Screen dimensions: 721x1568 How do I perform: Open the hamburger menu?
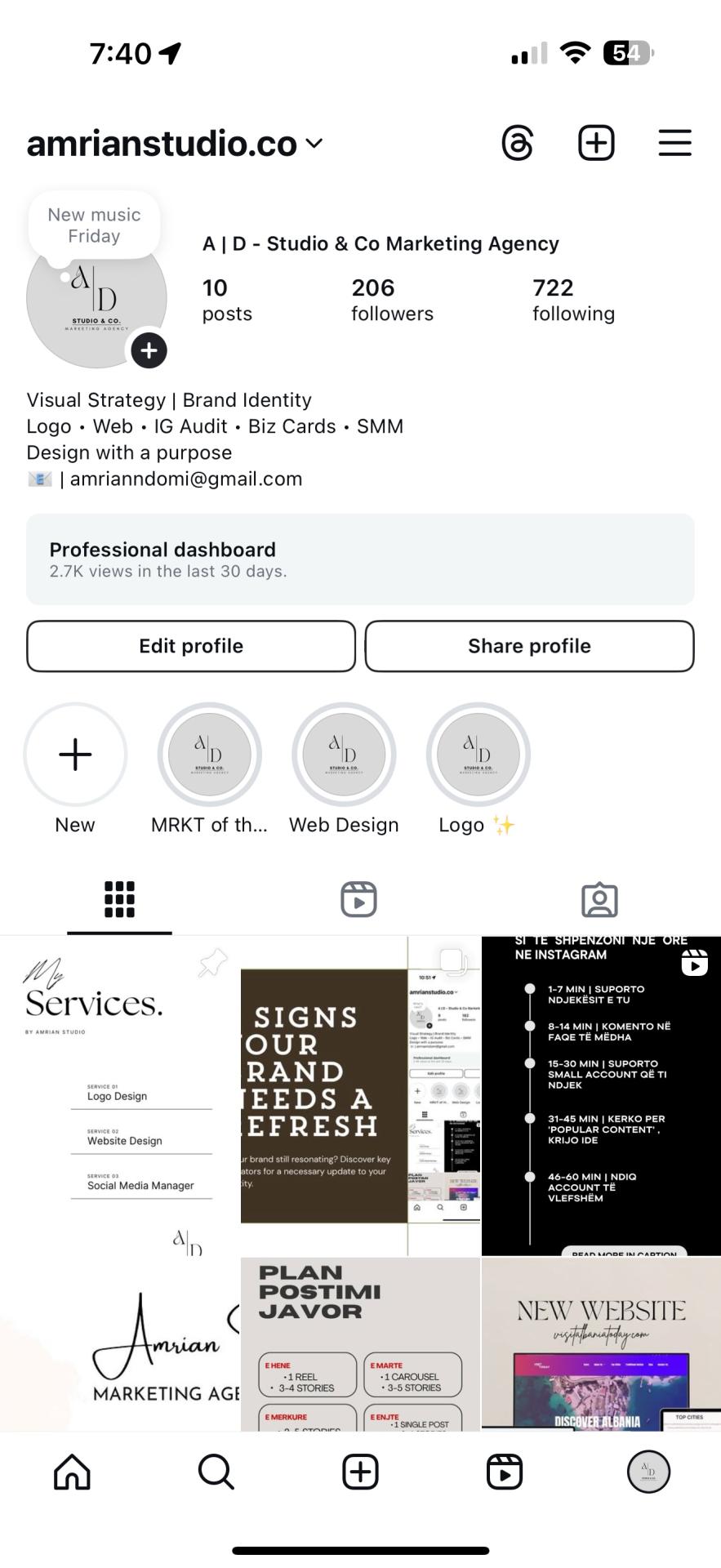pyautogui.click(x=674, y=144)
